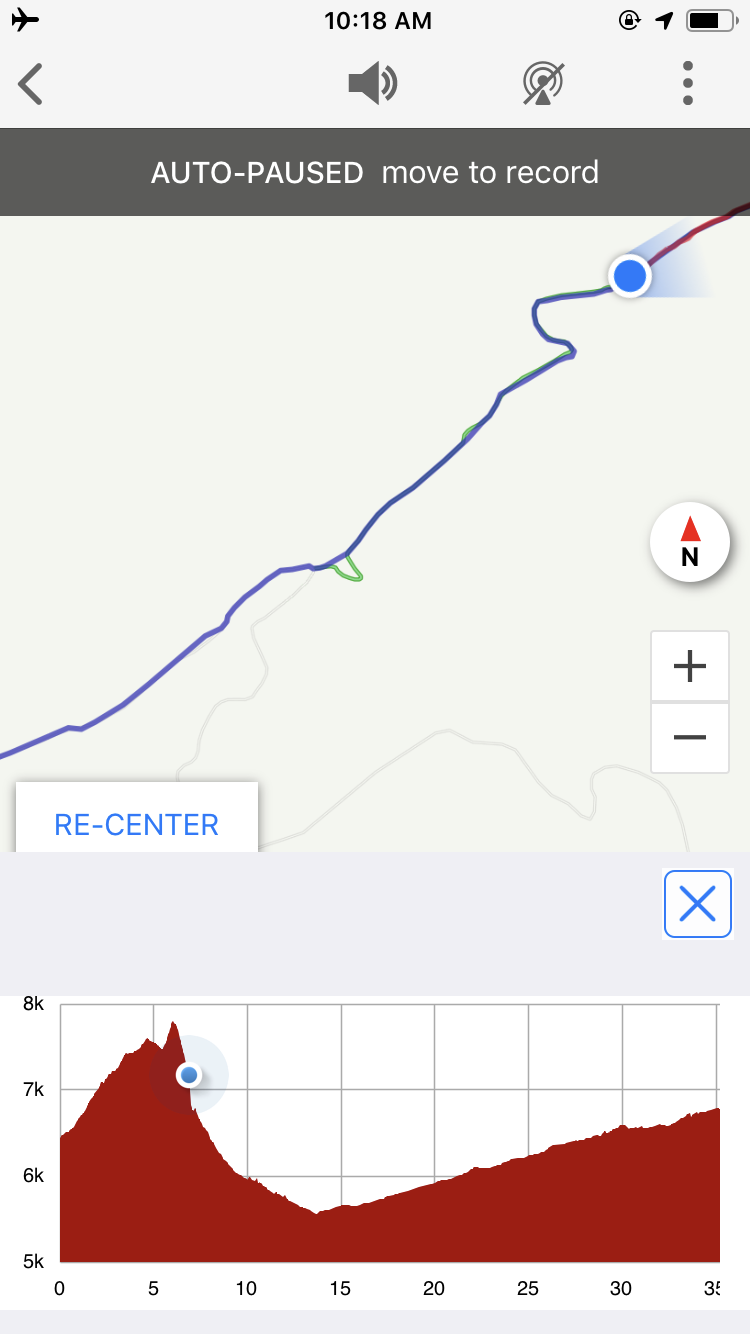Open the three-dot overflow menu
750x1334 pixels.
click(688, 83)
